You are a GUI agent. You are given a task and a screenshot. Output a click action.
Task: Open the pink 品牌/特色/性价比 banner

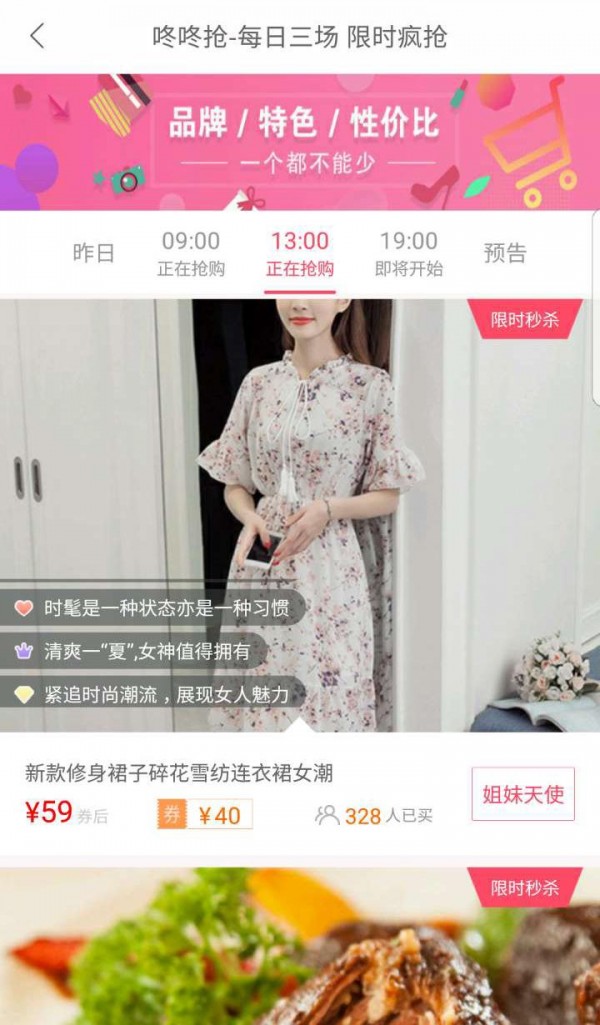click(300, 141)
